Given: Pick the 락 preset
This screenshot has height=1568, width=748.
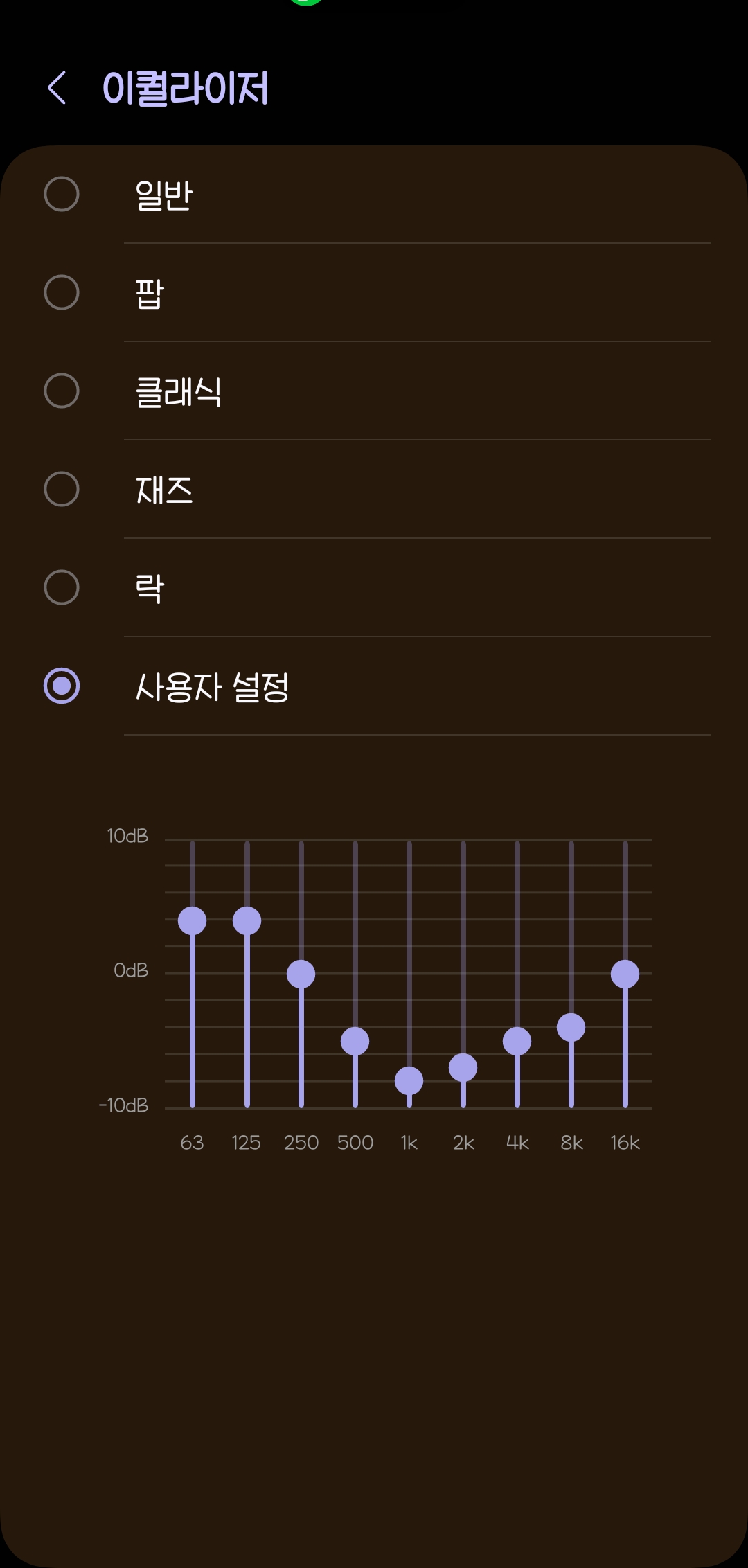Looking at the screenshot, I should (x=374, y=587).
